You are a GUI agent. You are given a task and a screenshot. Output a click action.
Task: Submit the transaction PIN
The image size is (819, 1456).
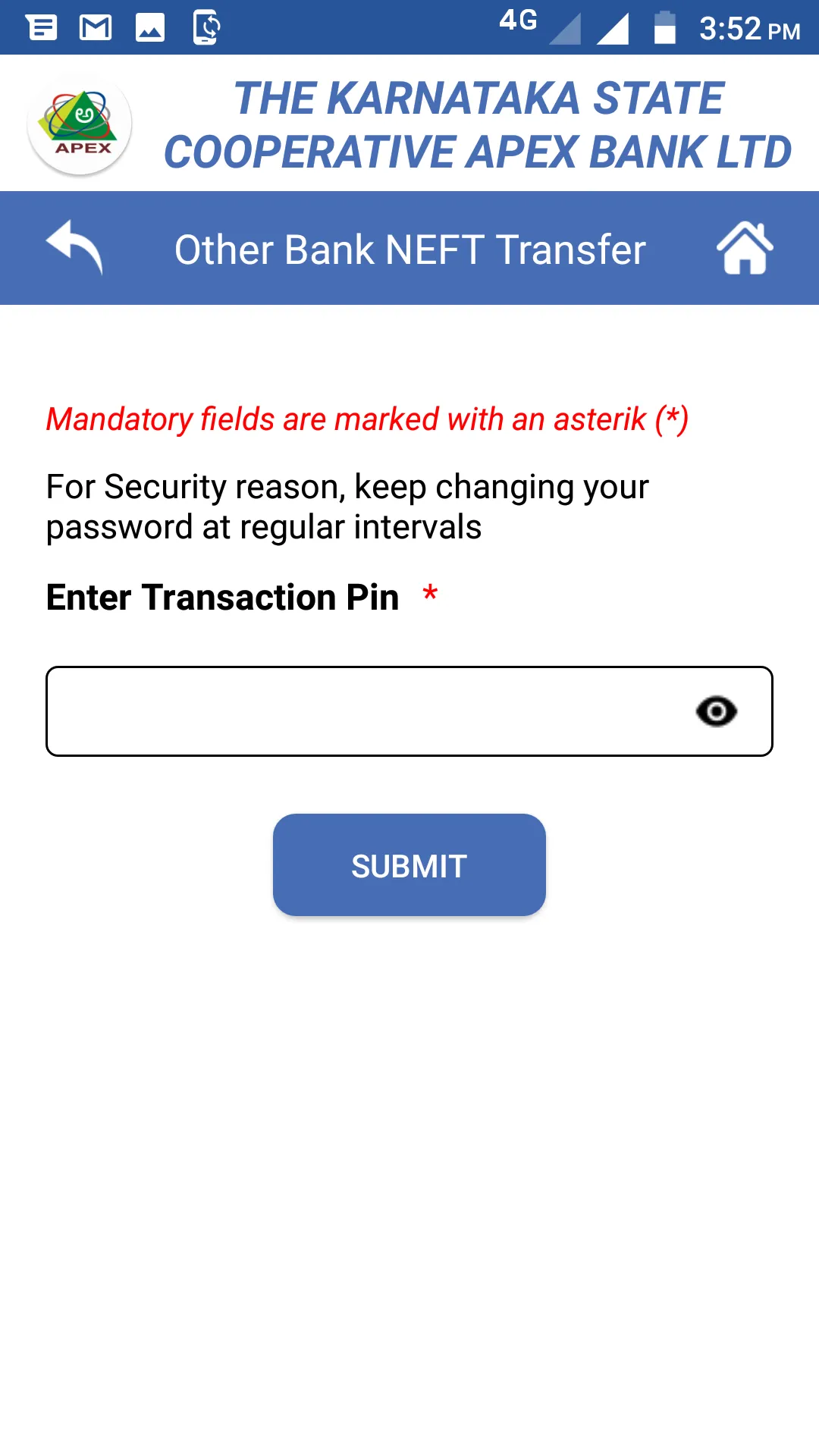(409, 865)
